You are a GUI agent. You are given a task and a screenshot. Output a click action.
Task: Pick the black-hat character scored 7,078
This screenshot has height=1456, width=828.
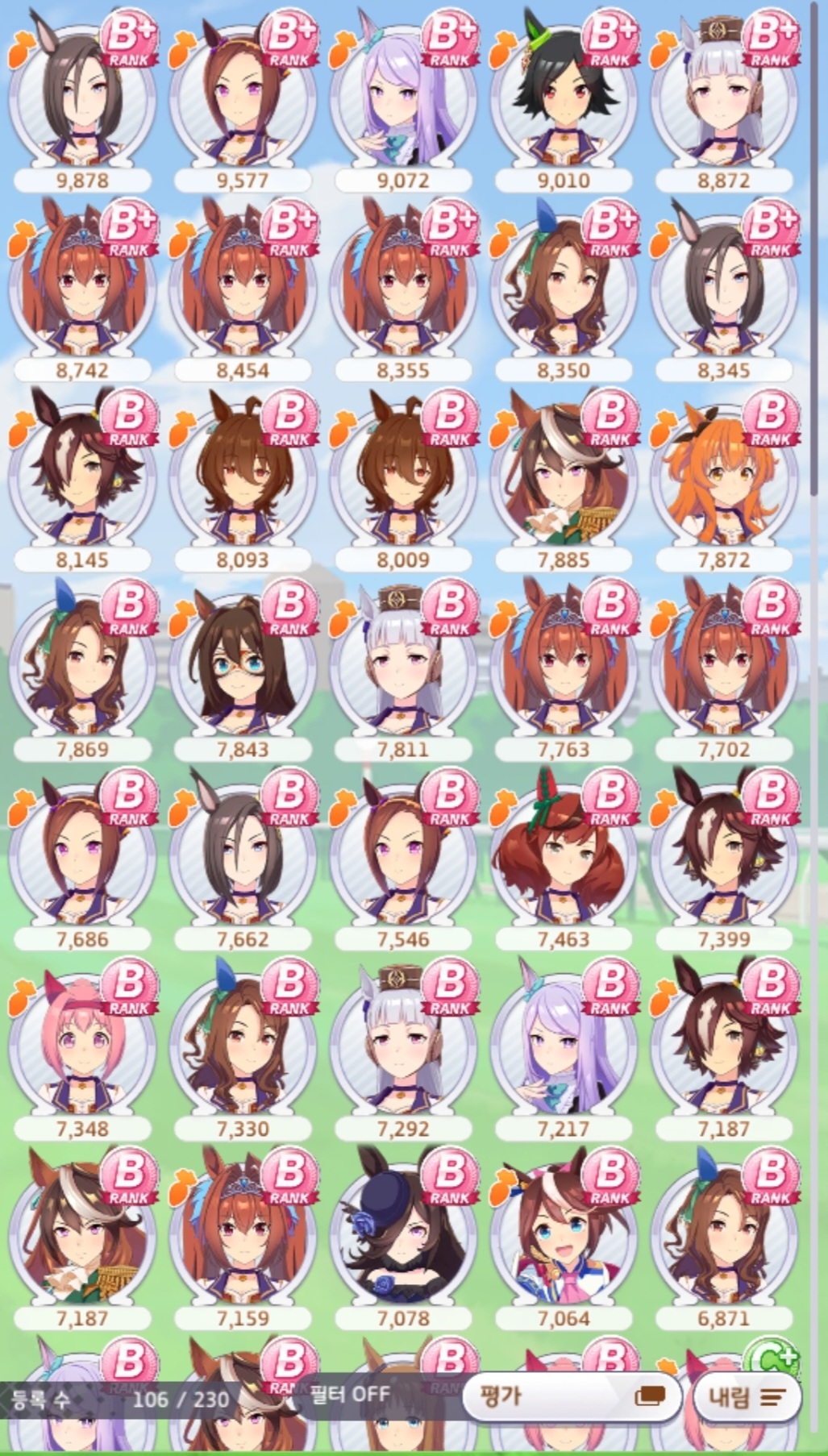pyautogui.click(x=403, y=1233)
